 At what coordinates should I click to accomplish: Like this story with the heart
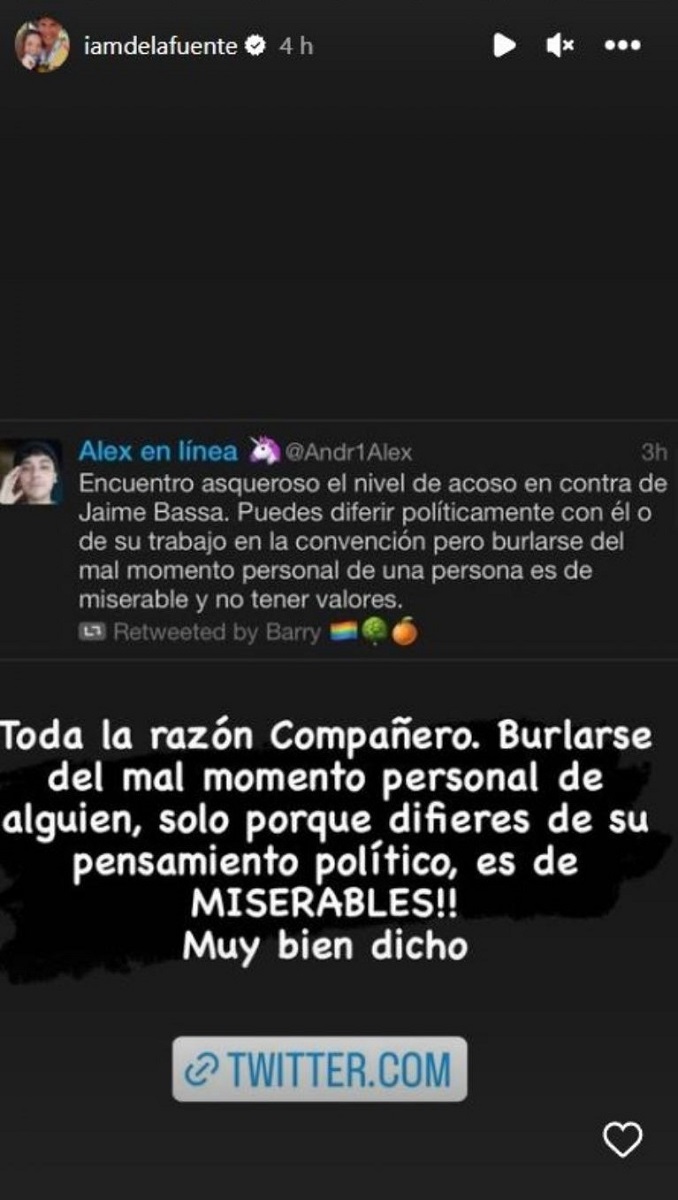point(623,1139)
